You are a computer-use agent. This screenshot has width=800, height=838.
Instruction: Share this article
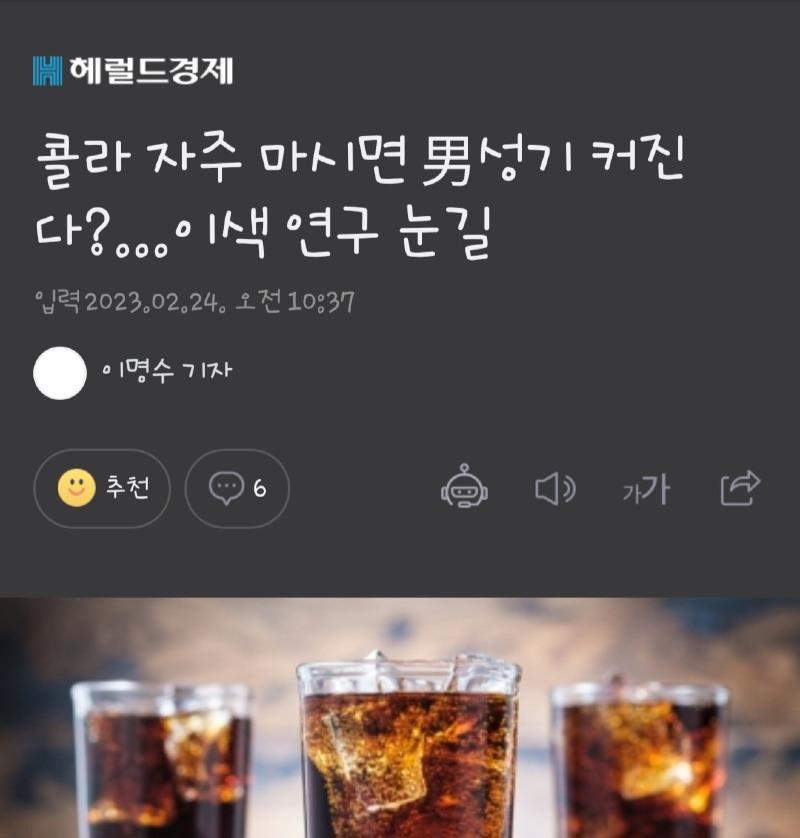(740, 487)
